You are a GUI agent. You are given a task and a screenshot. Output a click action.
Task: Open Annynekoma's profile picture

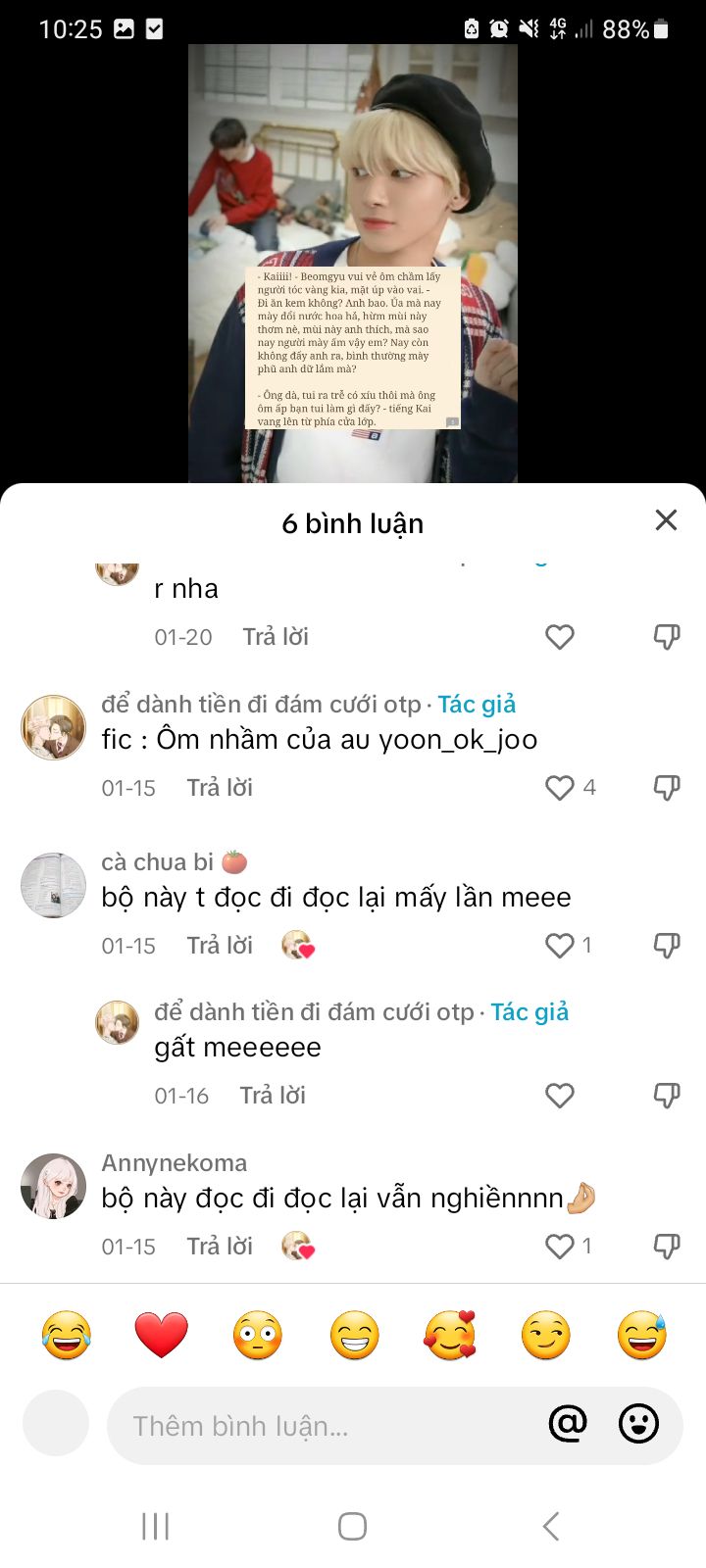(x=54, y=1186)
